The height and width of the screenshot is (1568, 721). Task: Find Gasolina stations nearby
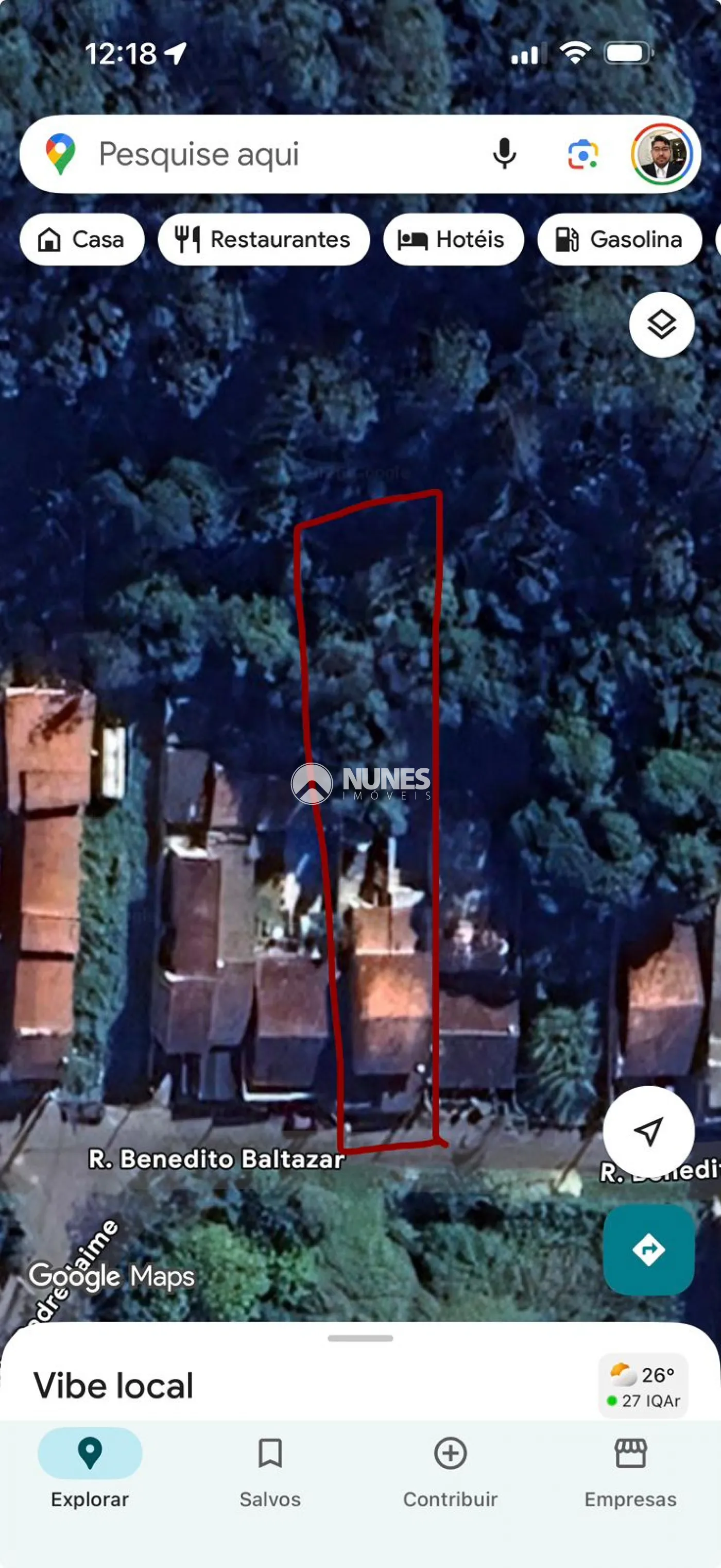(620, 239)
